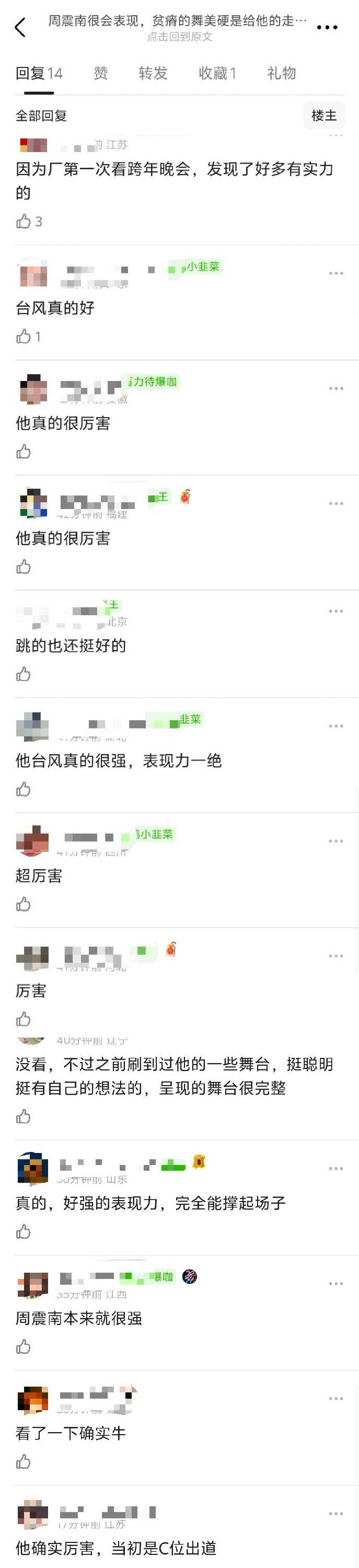Like the comment about 跨年晚会
This screenshot has width=359, height=1568.
pyautogui.click(x=24, y=222)
